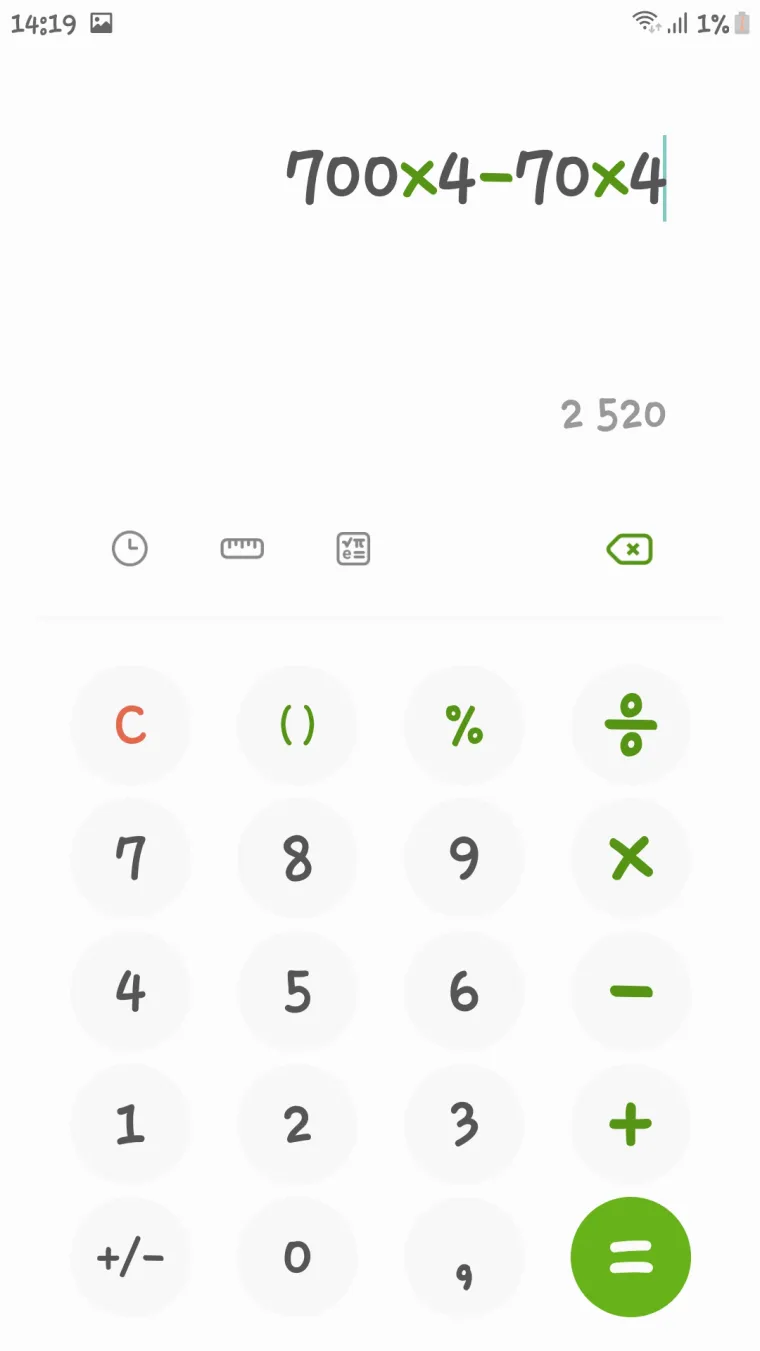
Task: Tap number 3 on keypad
Action: (464, 1124)
